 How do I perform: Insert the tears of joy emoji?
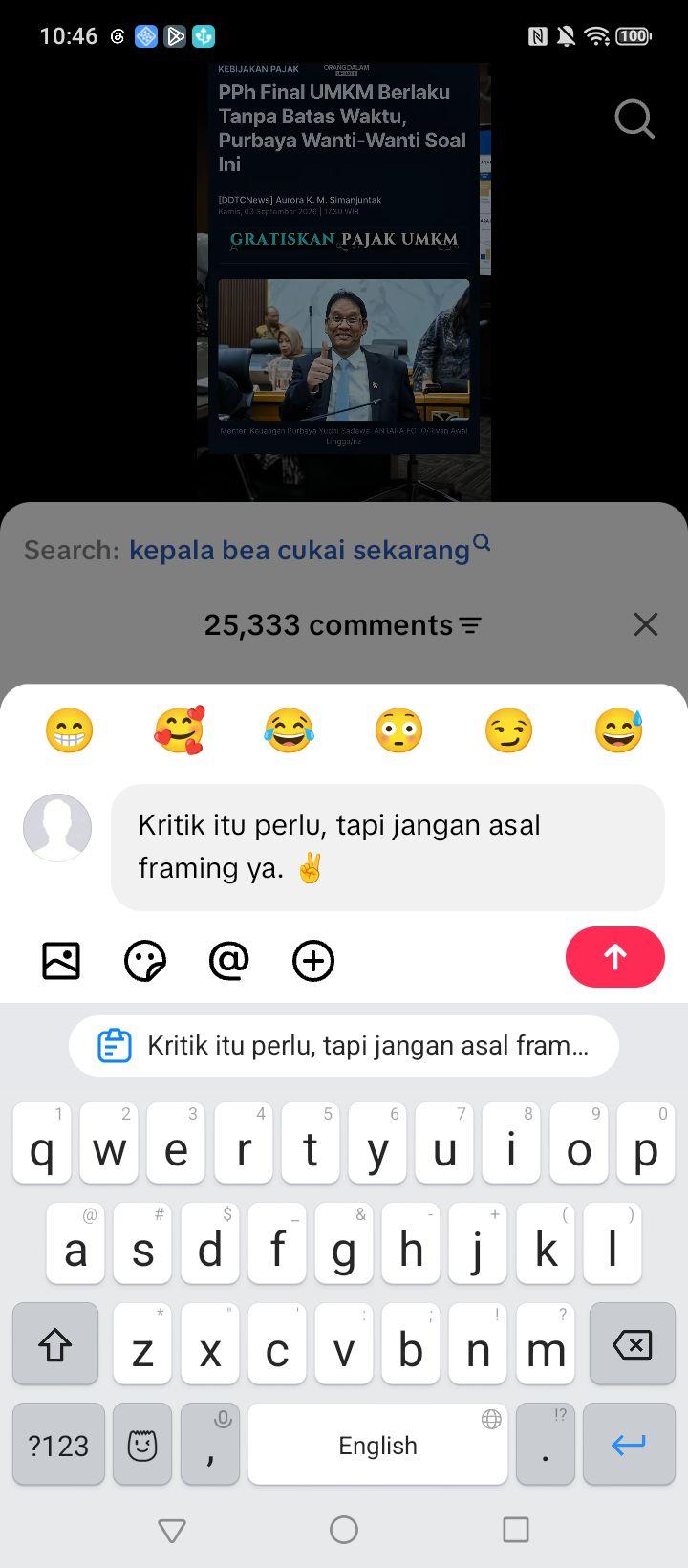[x=289, y=730]
